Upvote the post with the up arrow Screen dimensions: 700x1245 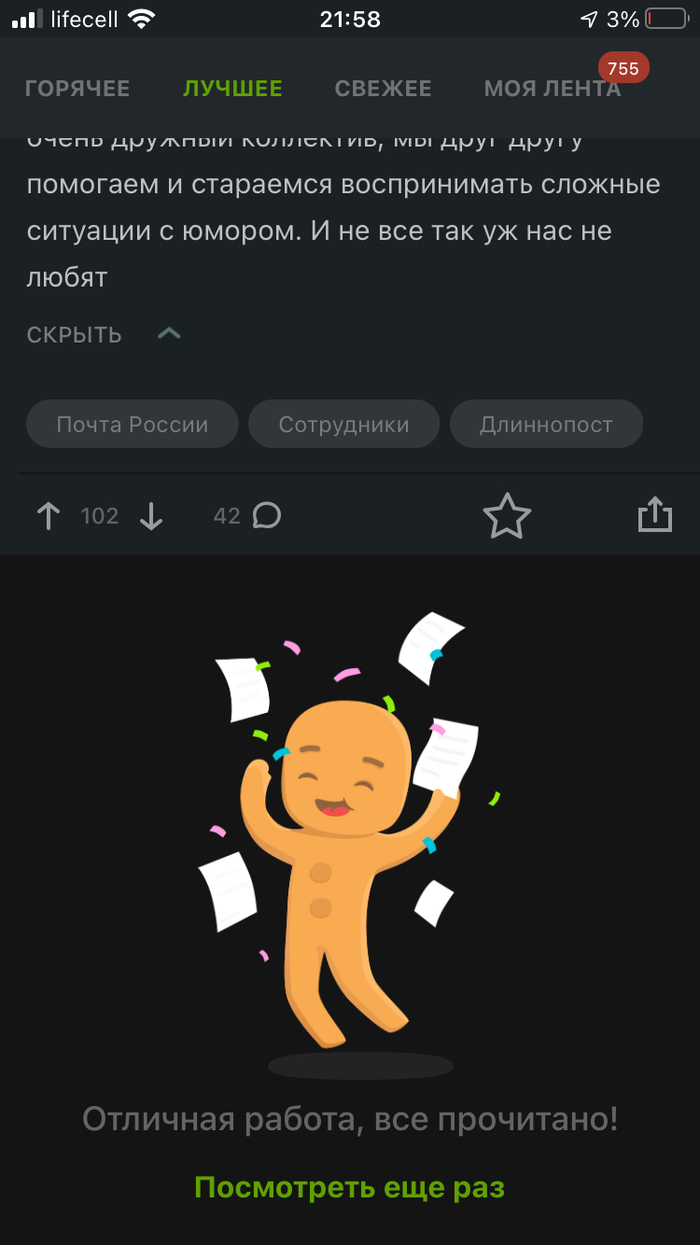pyautogui.click(x=48, y=516)
